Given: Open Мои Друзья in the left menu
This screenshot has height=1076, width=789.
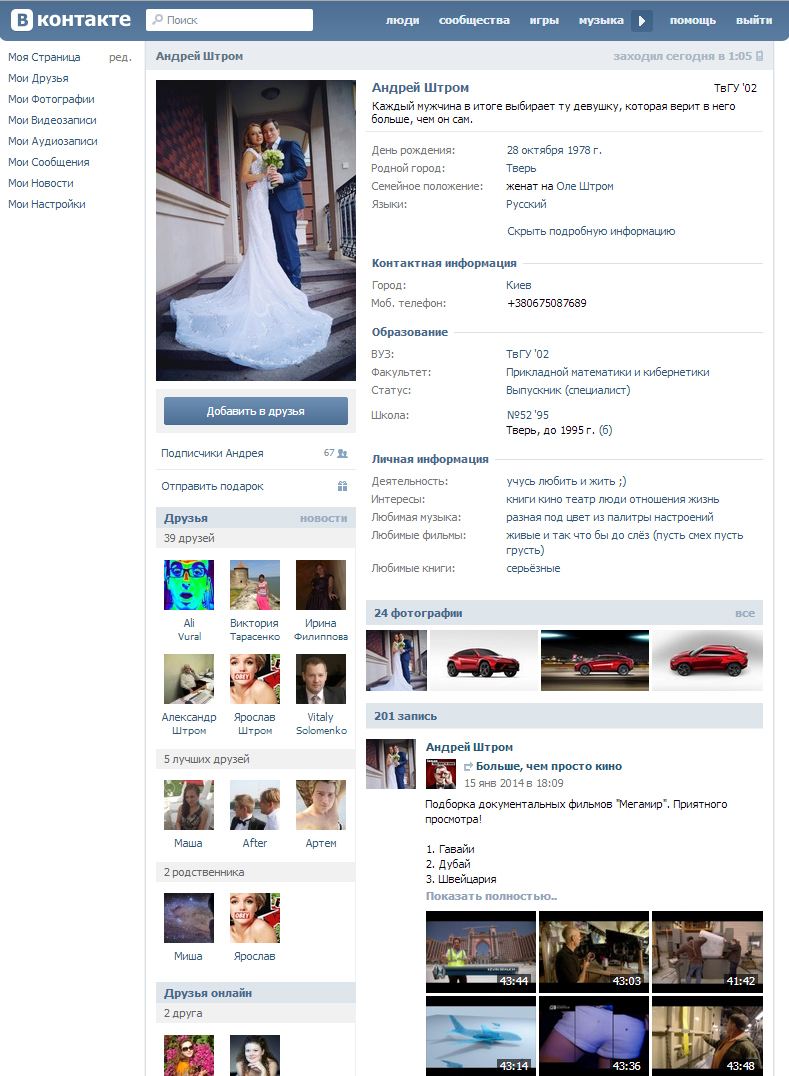Looking at the screenshot, I should point(38,78).
